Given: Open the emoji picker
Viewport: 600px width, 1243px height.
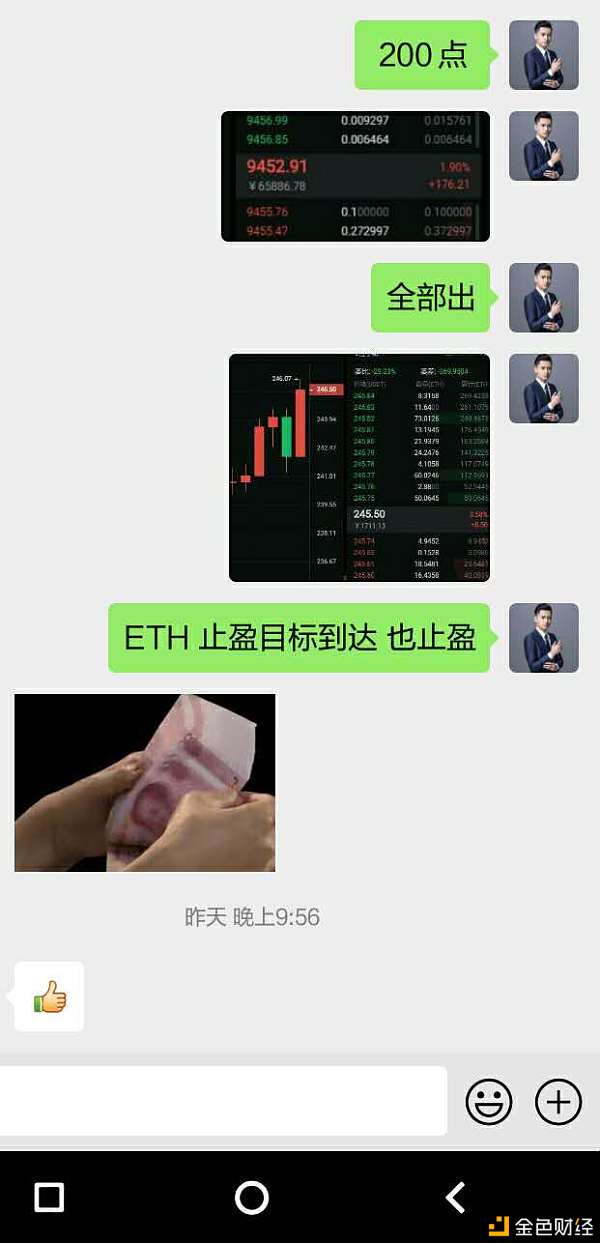Looking at the screenshot, I should pyautogui.click(x=489, y=1102).
